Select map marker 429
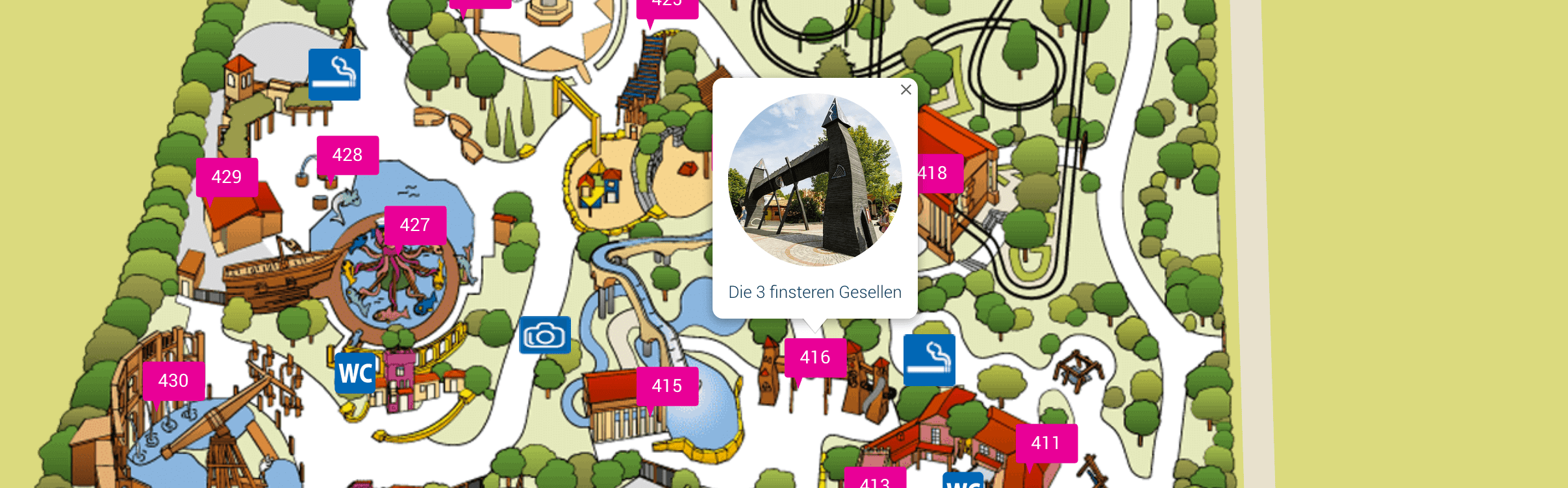Screen dimensions: 1568x488 (x=227, y=177)
